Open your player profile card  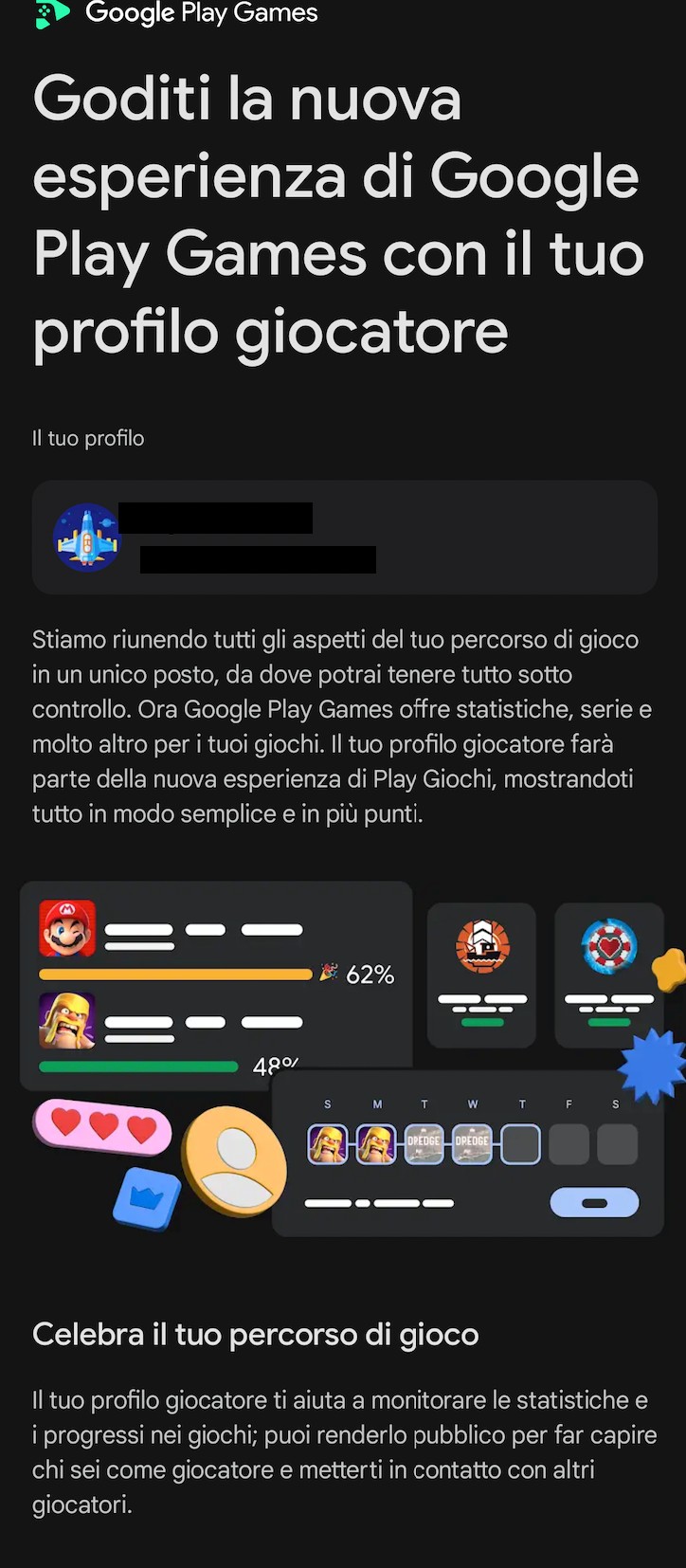pyautogui.click(x=344, y=538)
